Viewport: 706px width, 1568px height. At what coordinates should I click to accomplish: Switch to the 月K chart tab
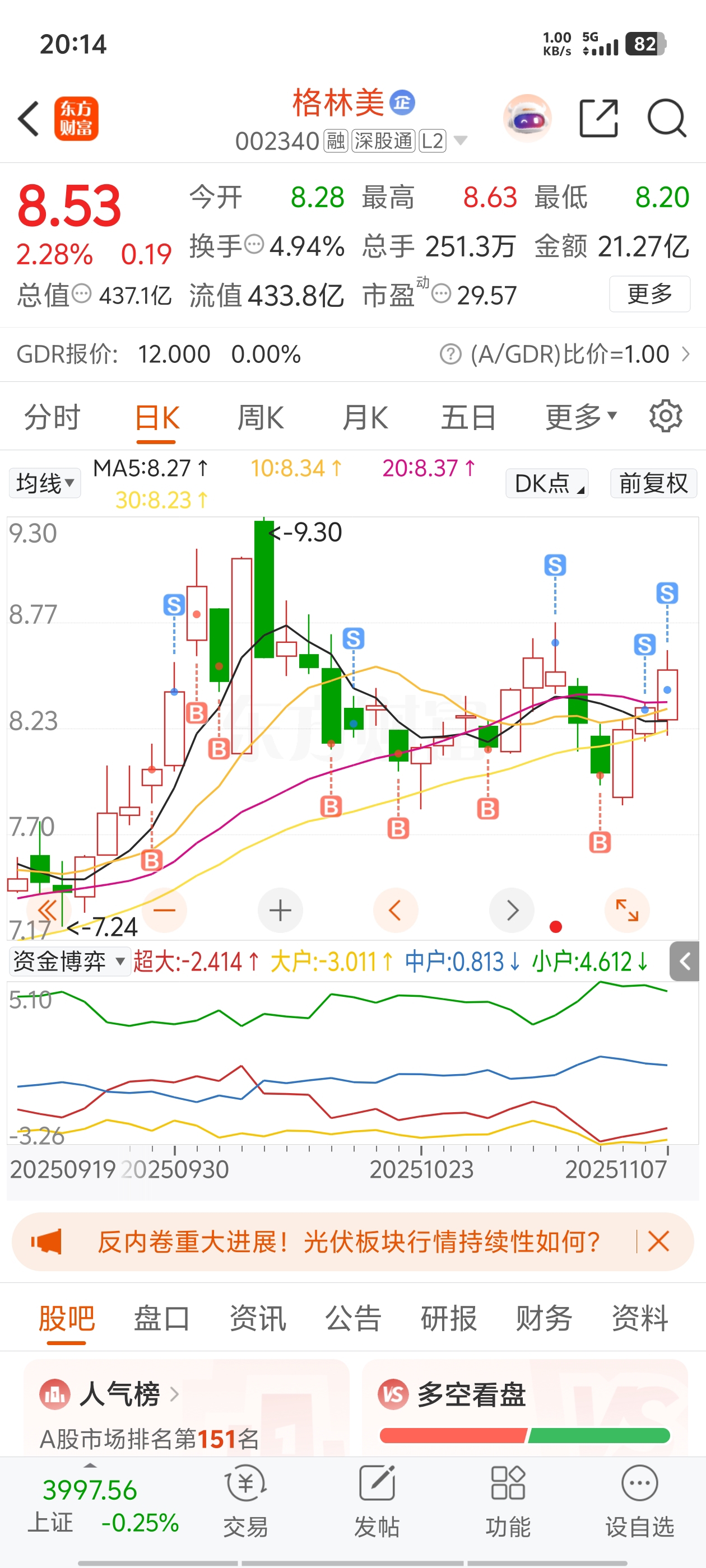pyautogui.click(x=365, y=418)
